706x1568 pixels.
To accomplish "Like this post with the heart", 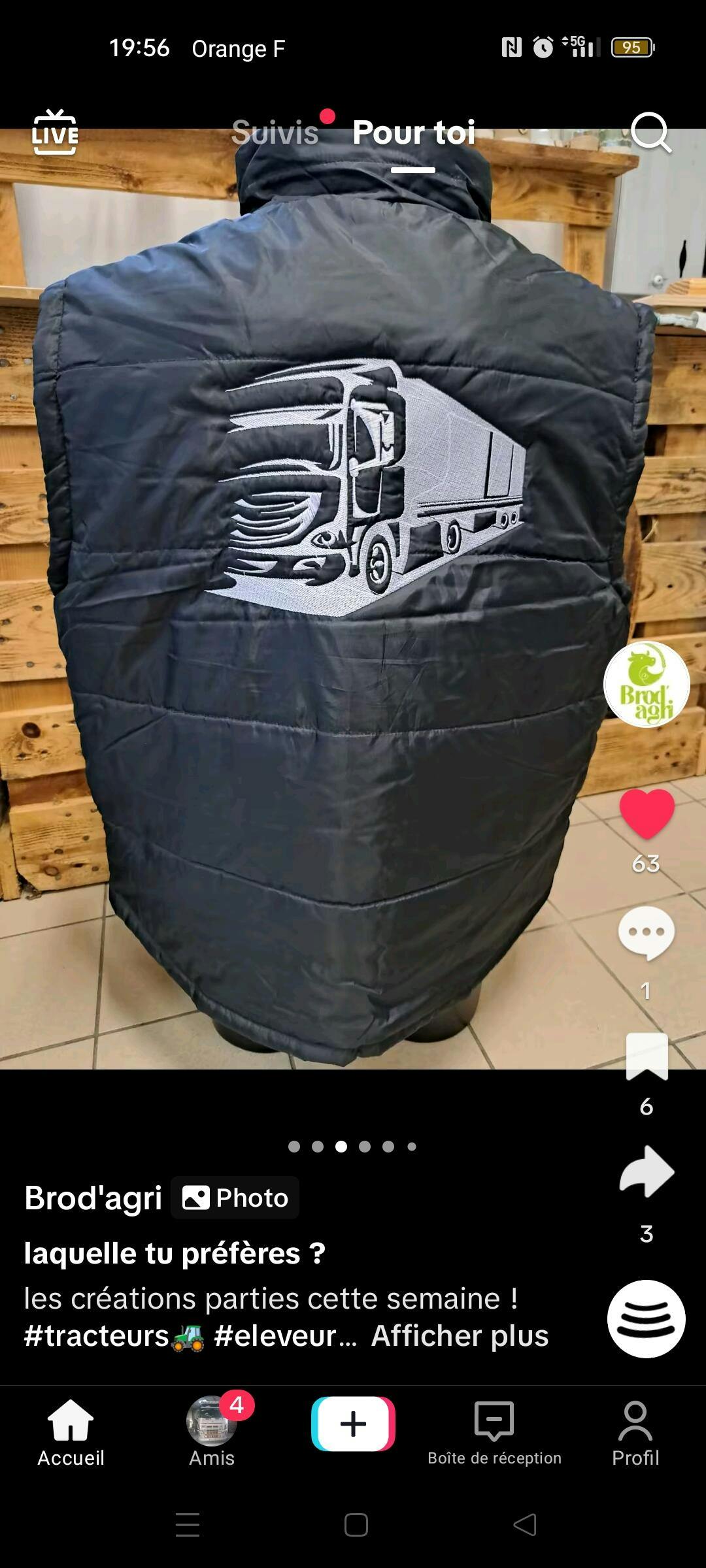I will tap(647, 813).
